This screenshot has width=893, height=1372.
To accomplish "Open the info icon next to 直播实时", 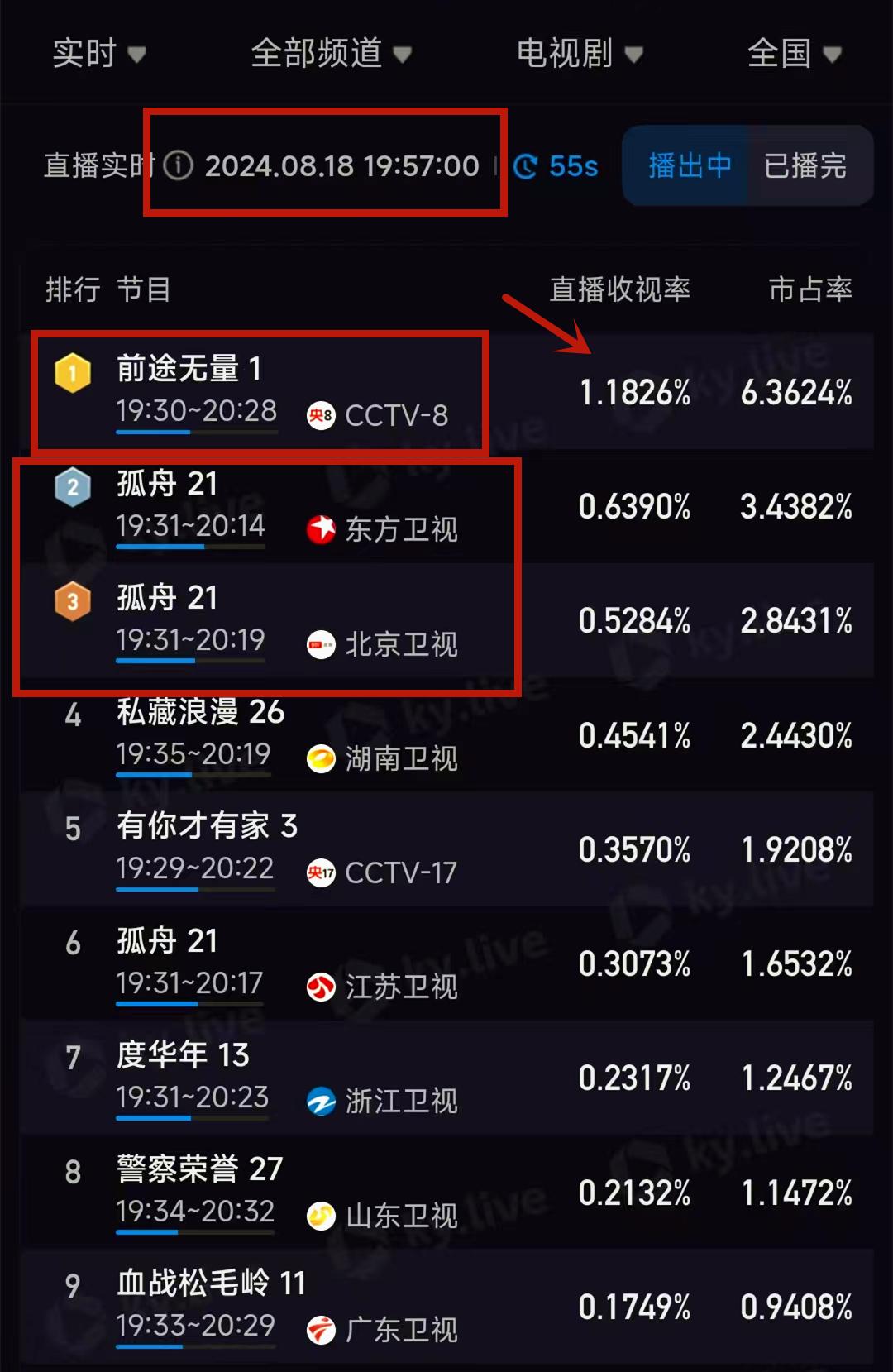I will tap(178, 165).
